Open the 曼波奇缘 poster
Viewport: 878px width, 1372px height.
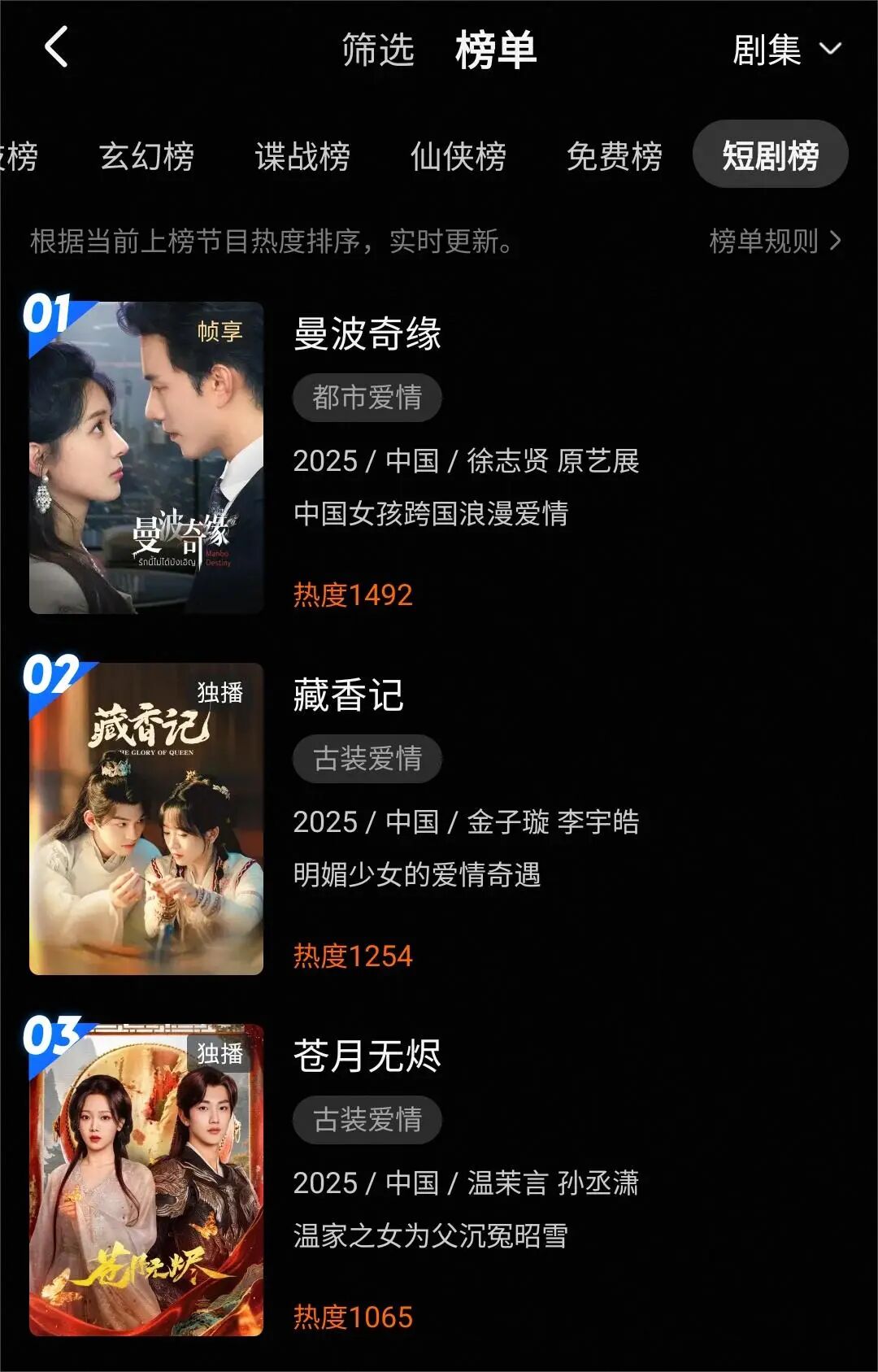tap(146, 458)
